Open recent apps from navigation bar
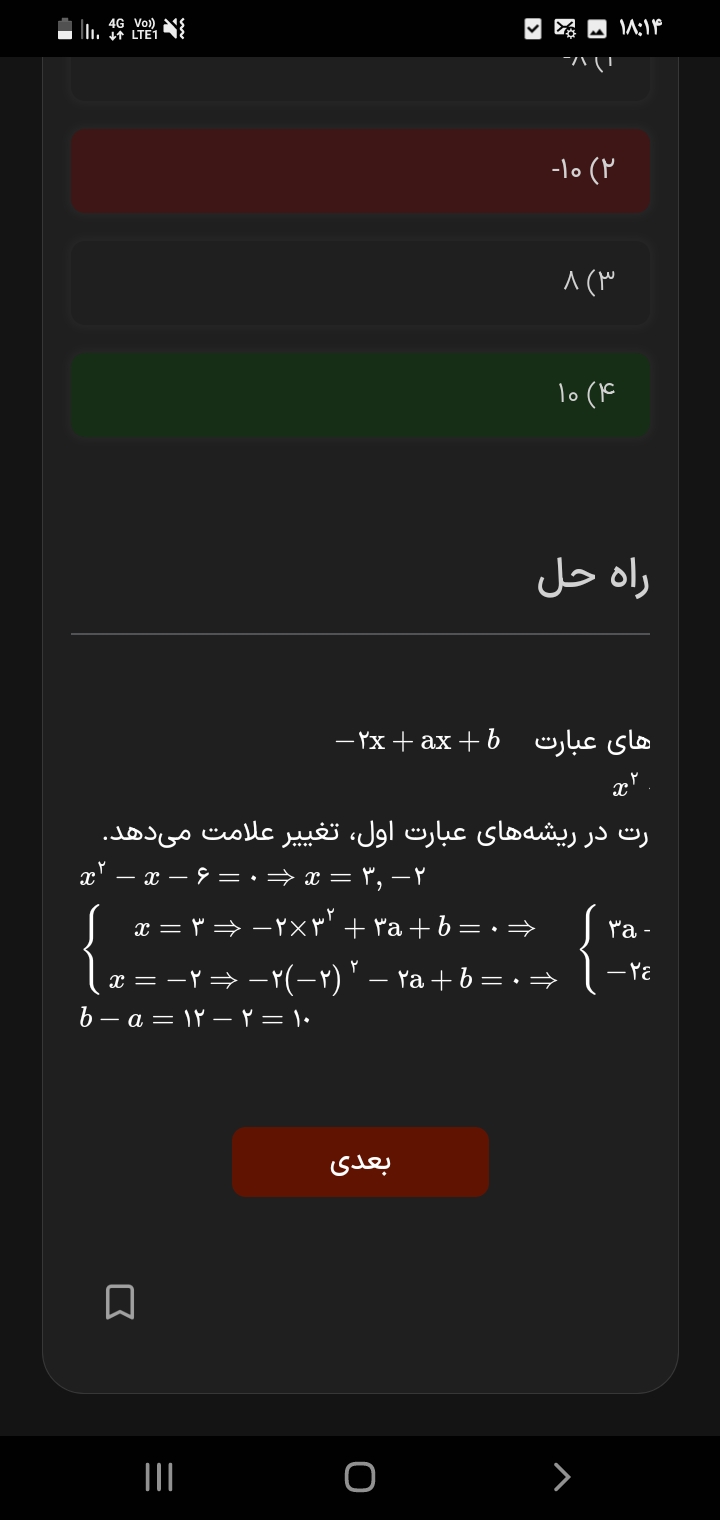Image resolution: width=720 pixels, height=1520 pixels. pyautogui.click(x=159, y=1477)
